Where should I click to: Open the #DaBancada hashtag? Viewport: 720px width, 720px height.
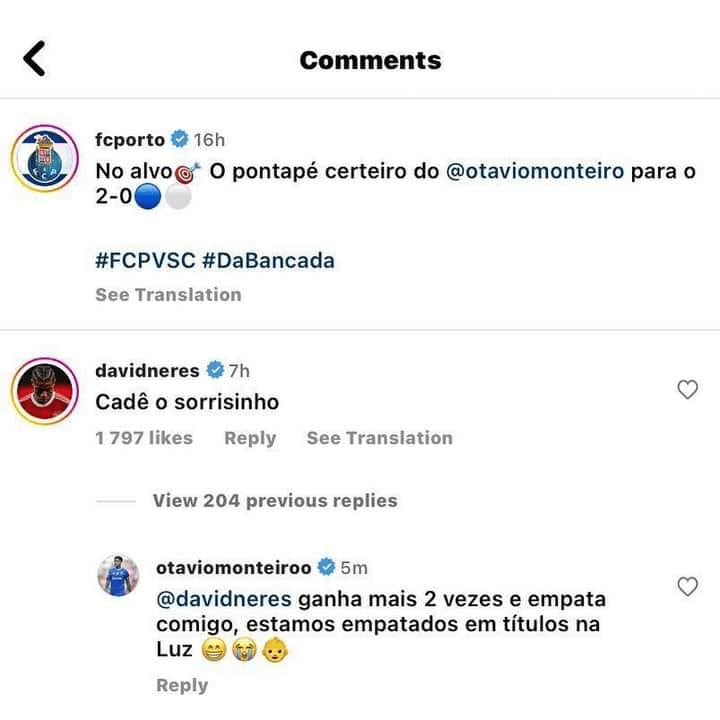point(267,261)
